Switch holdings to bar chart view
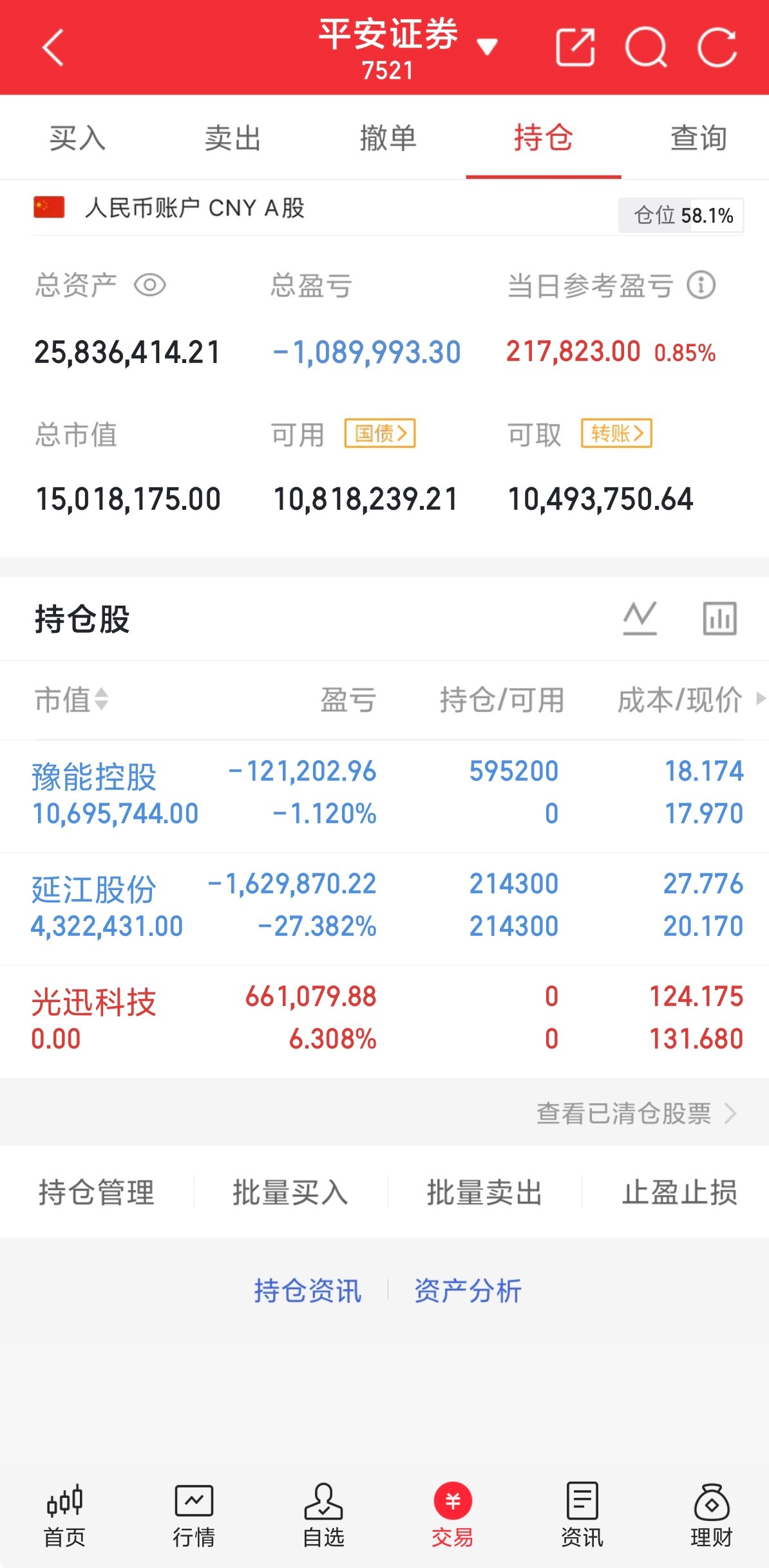Viewport: 769px width, 1568px height. click(719, 617)
